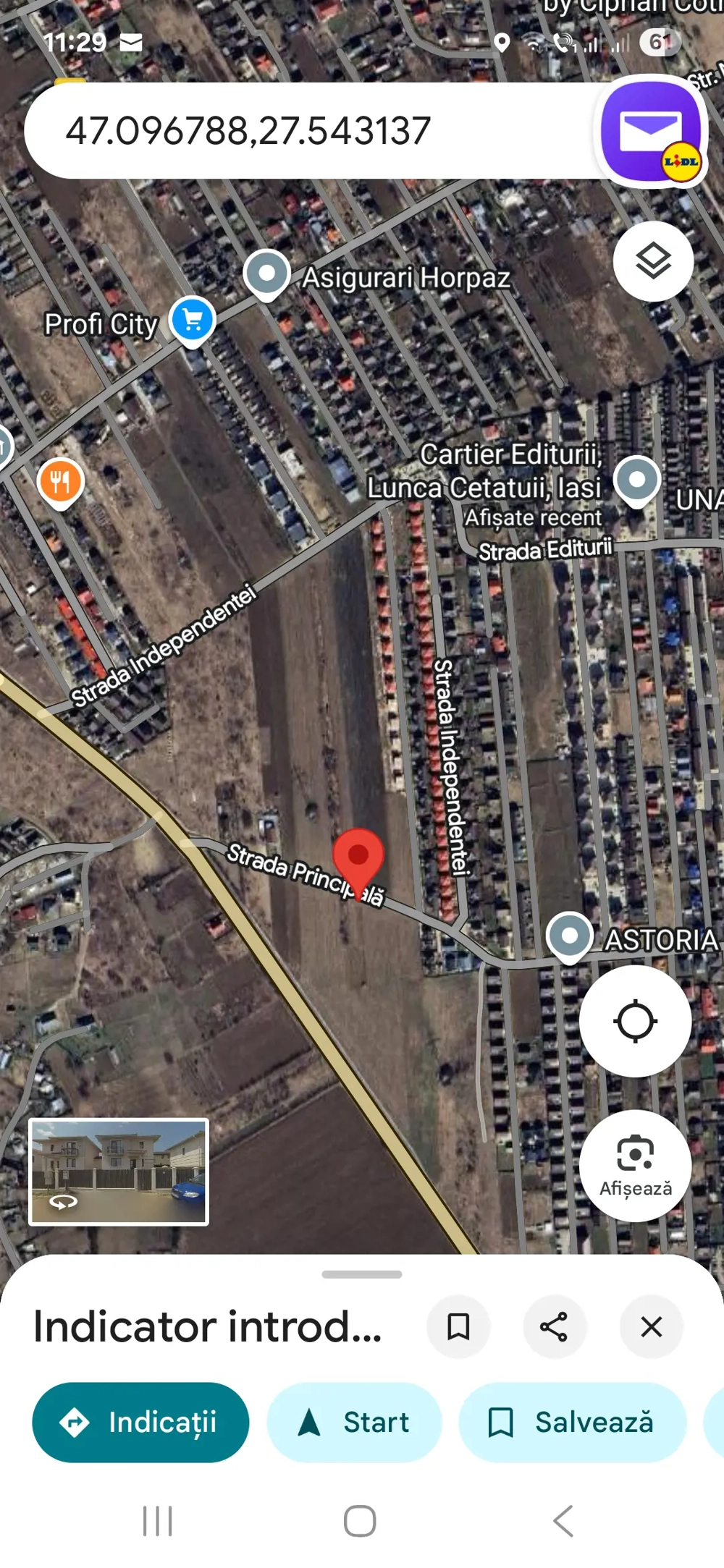Screen dimensions: 724x1568
Task: Open recent apps from navigation bar
Action: click(157, 1520)
